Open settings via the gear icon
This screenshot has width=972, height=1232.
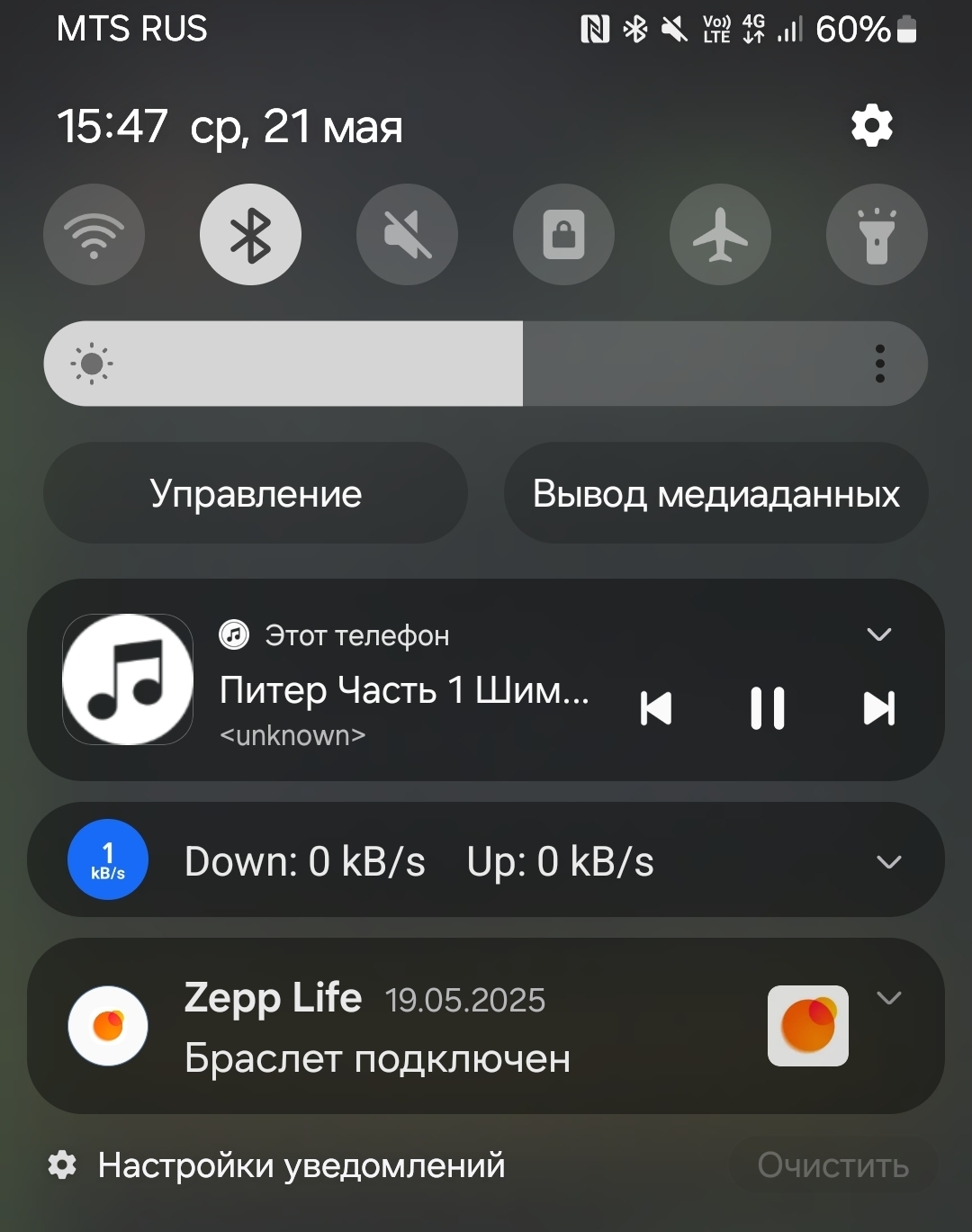tap(872, 126)
